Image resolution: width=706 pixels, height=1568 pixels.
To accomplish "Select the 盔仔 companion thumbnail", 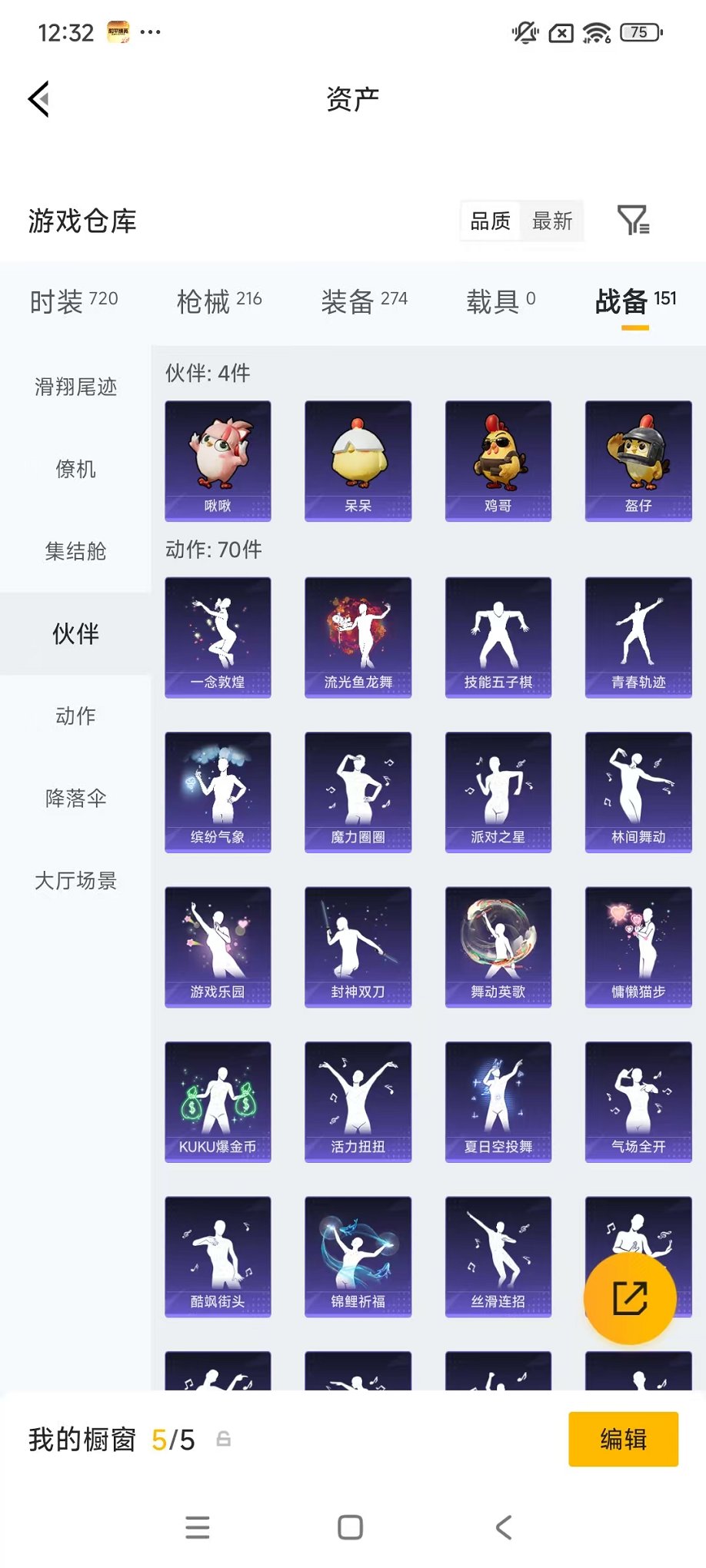I will [638, 460].
